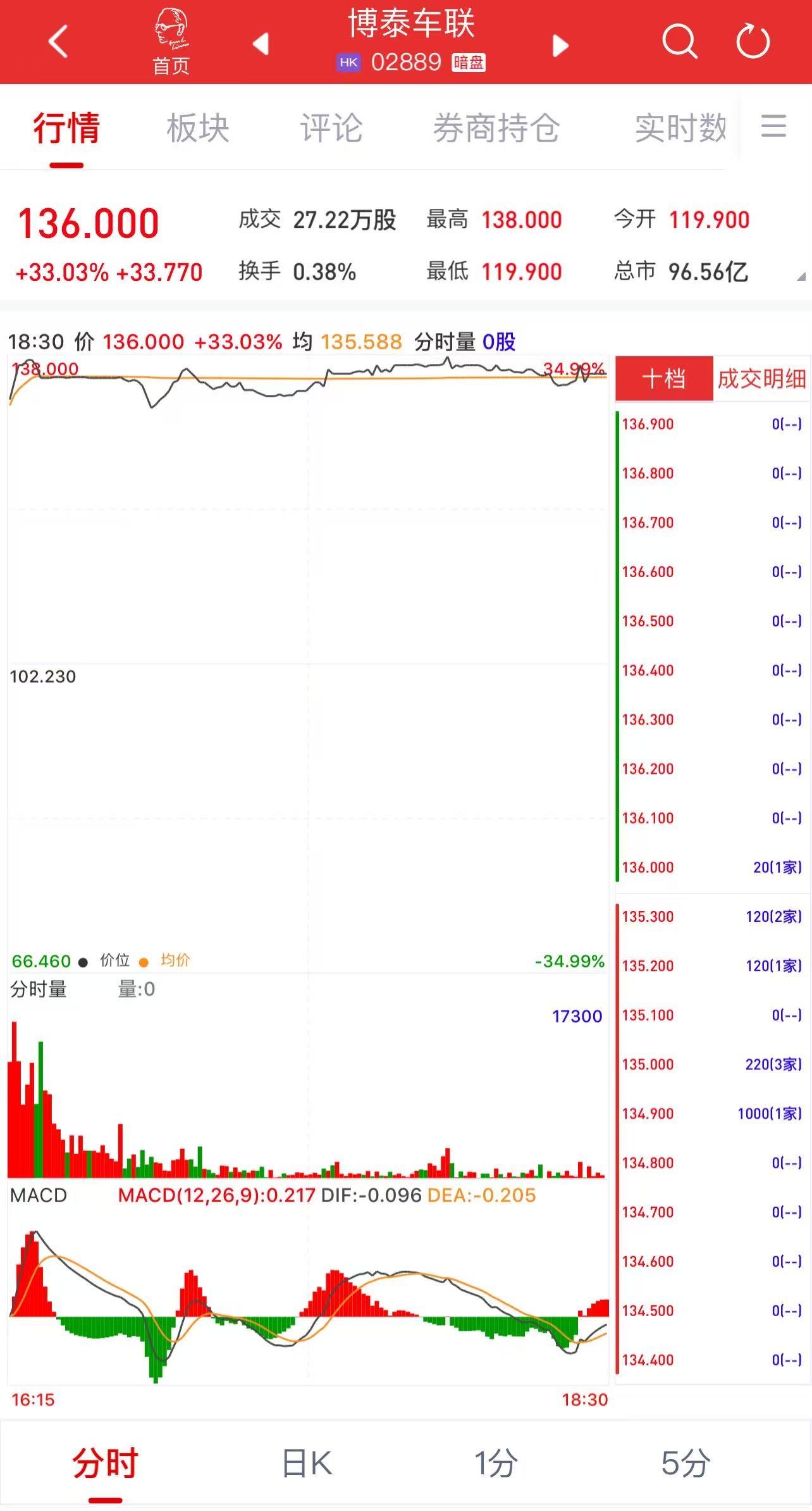Image resolution: width=812 pixels, height=1511 pixels.
Task: Open stock search via the magnifier icon
Action: click(680, 42)
